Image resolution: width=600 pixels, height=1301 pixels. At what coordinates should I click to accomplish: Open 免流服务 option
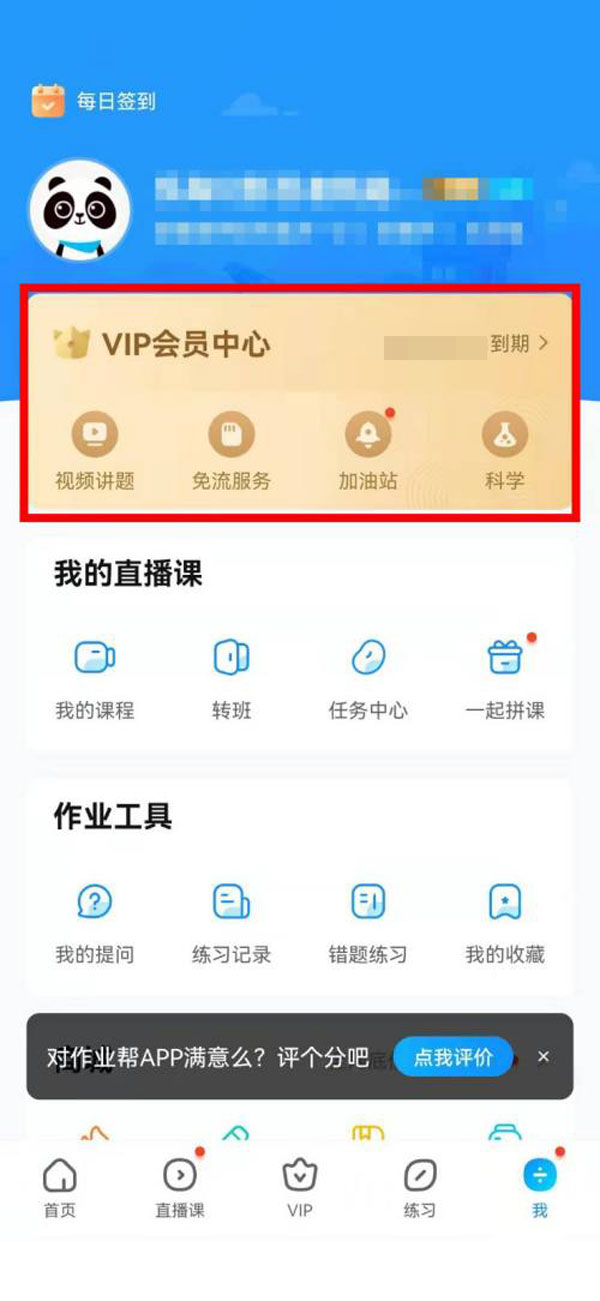tap(231, 452)
